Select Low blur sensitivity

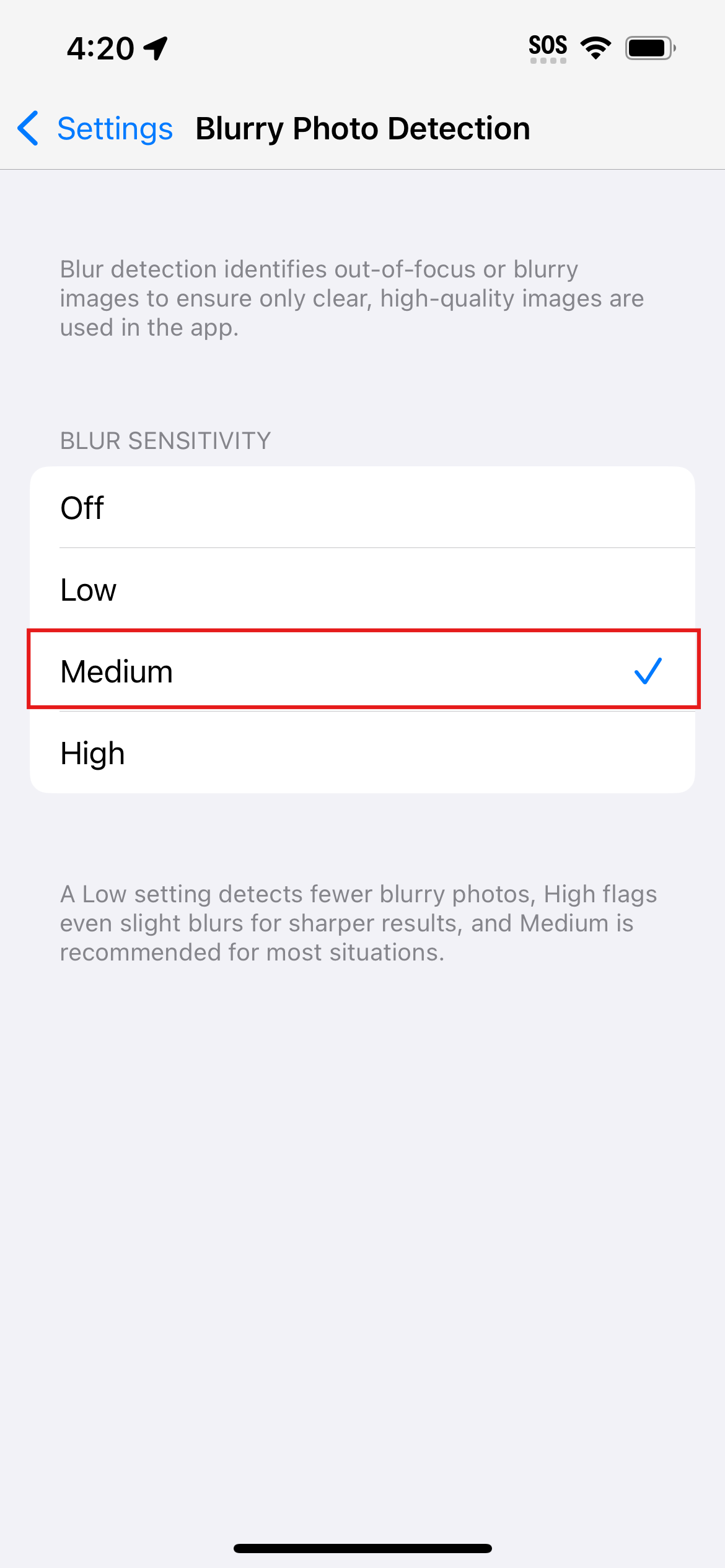tap(362, 590)
